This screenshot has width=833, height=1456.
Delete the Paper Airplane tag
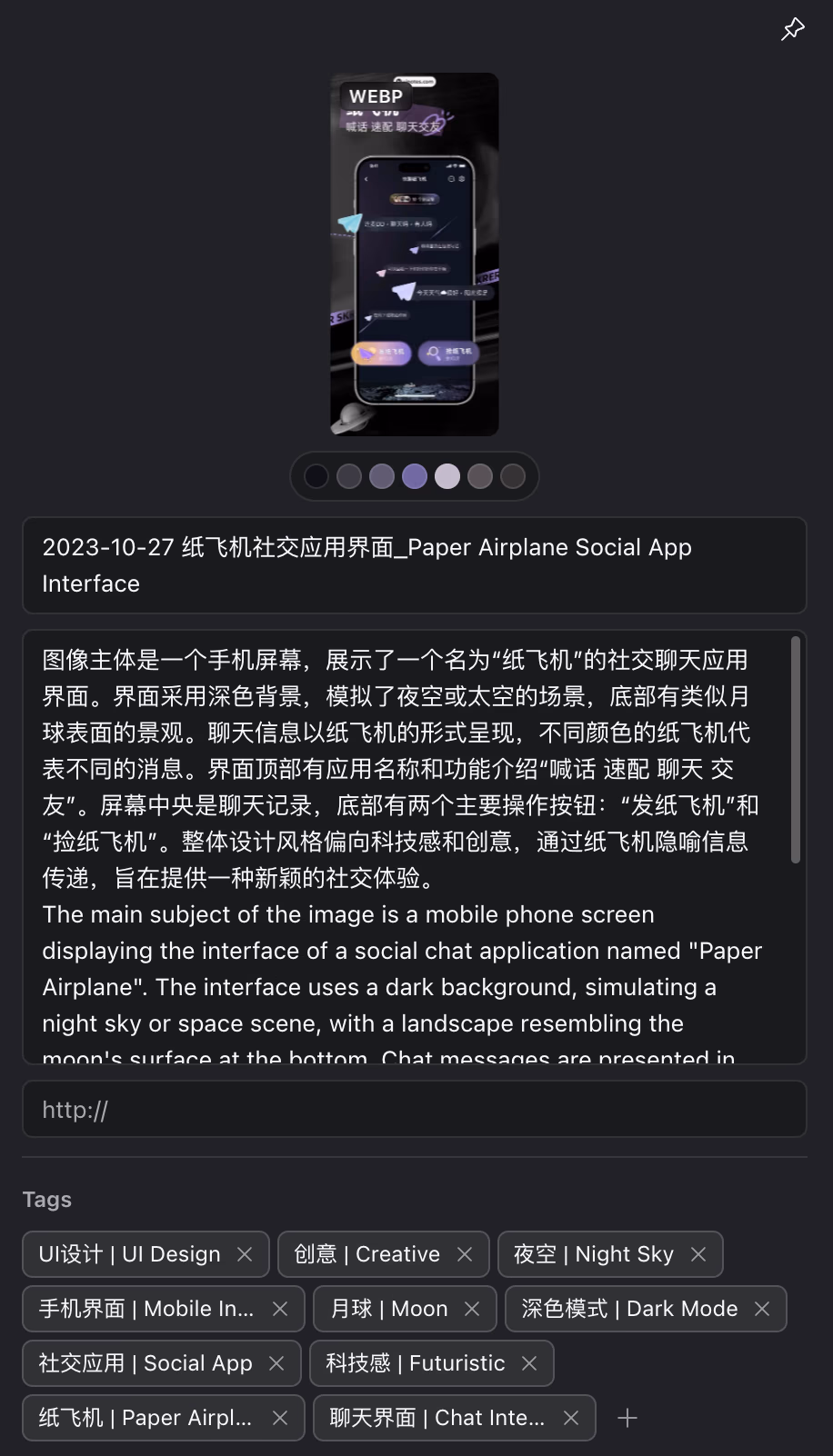click(280, 1418)
